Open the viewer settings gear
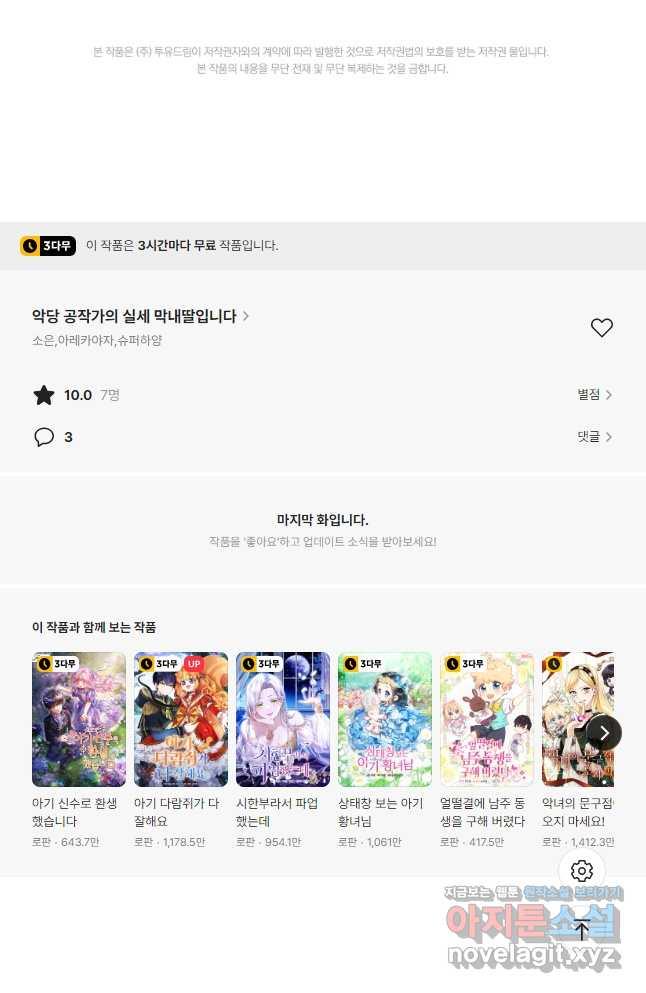The height and width of the screenshot is (993, 646). 582,871
